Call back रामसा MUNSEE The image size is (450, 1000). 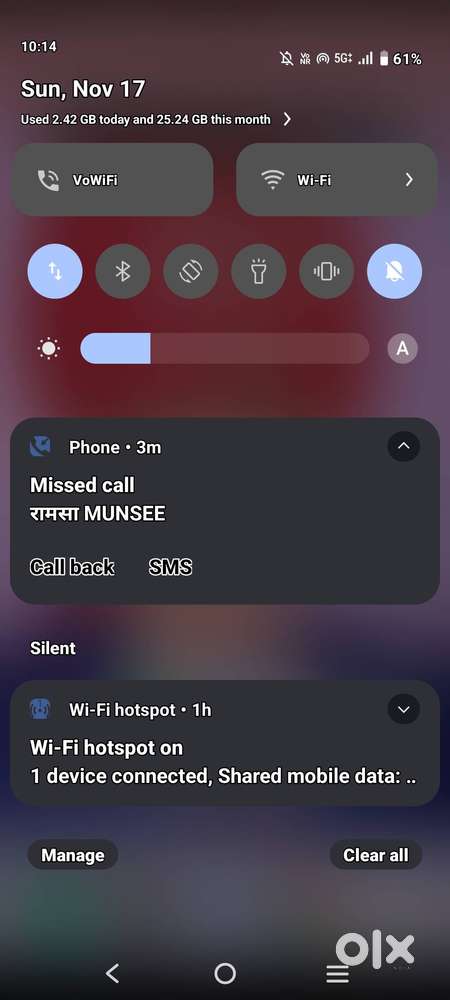click(x=72, y=567)
